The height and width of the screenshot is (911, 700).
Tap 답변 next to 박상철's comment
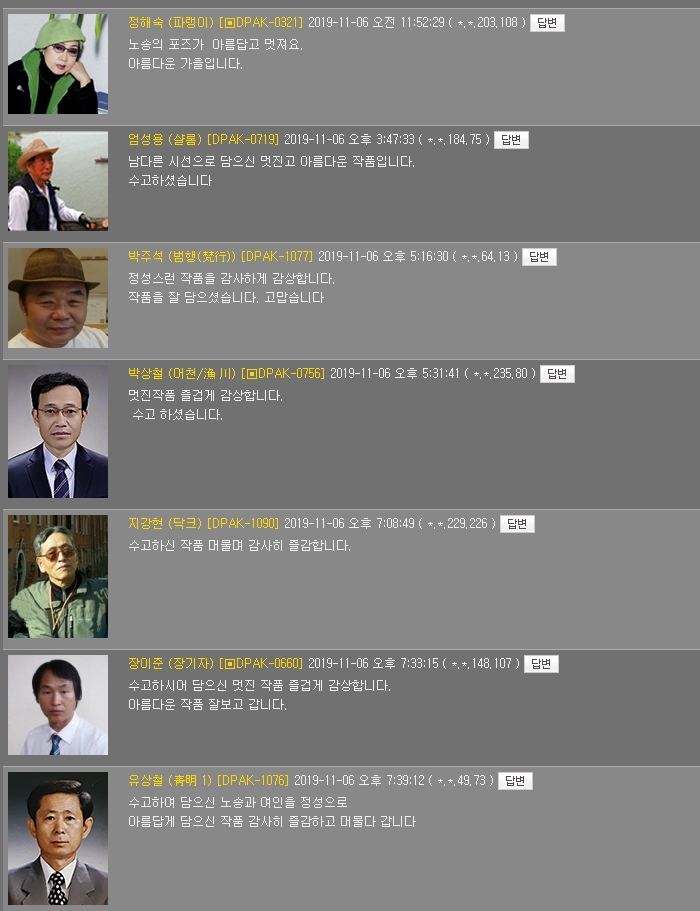click(x=557, y=374)
